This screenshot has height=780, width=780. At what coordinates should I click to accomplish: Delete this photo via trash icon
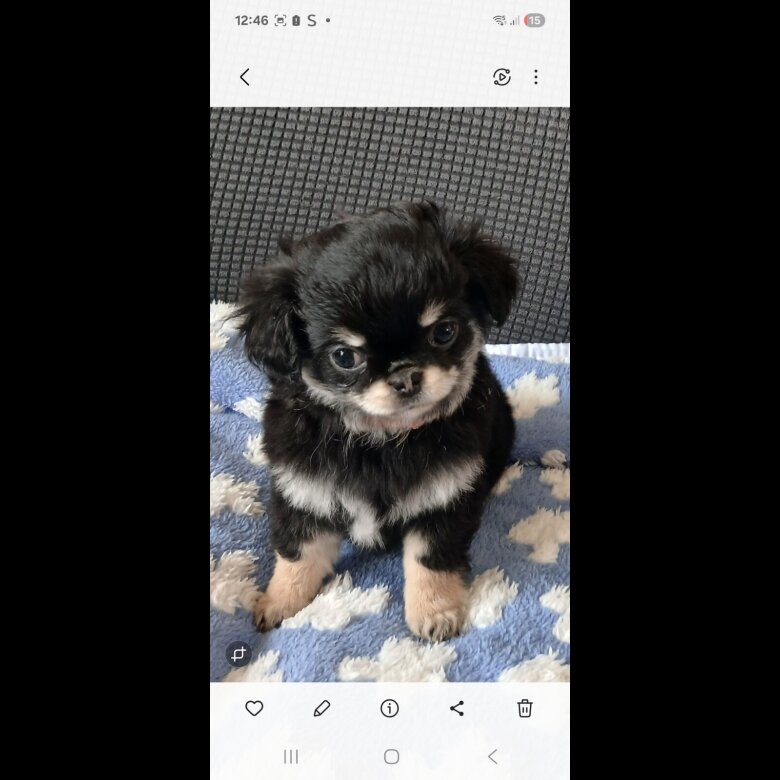pos(525,708)
